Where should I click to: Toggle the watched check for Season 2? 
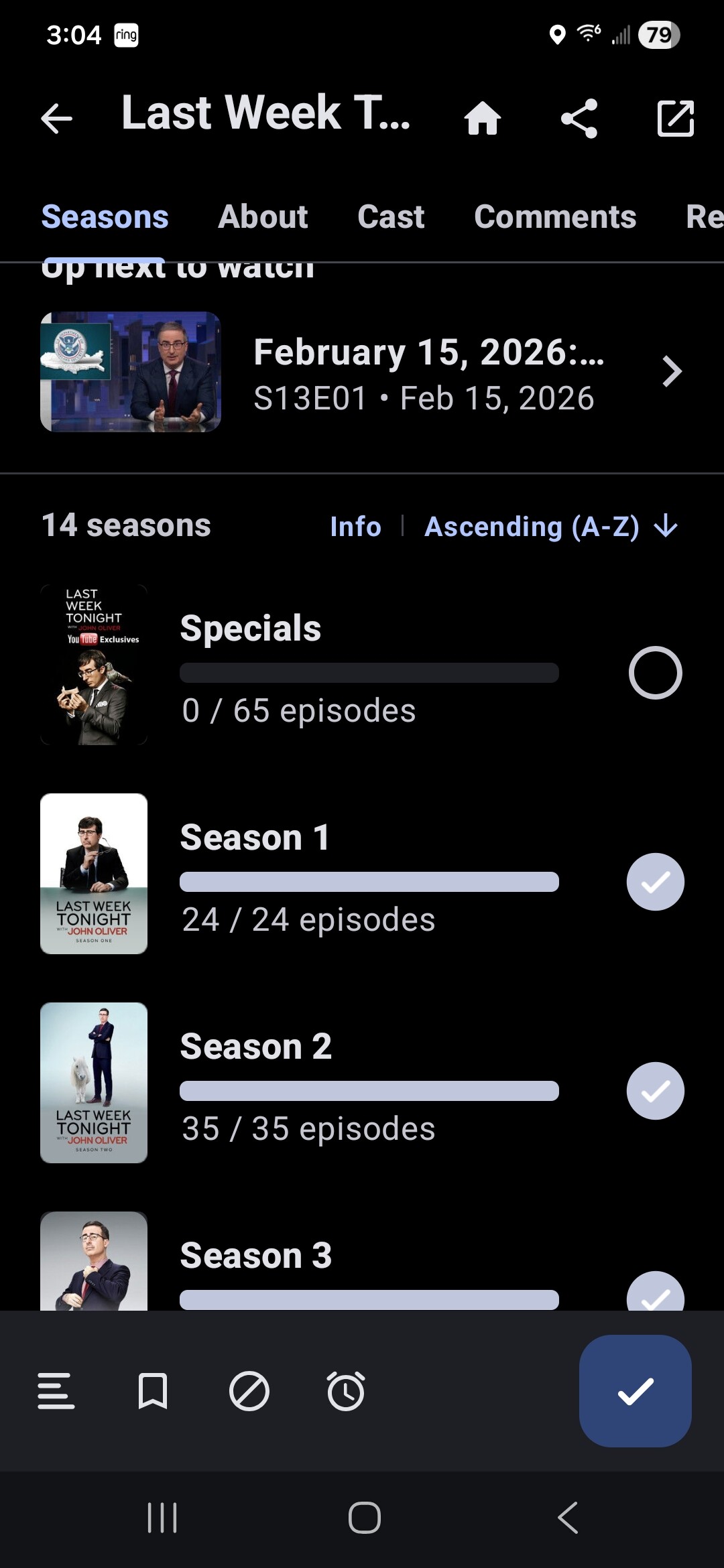(655, 1091)
